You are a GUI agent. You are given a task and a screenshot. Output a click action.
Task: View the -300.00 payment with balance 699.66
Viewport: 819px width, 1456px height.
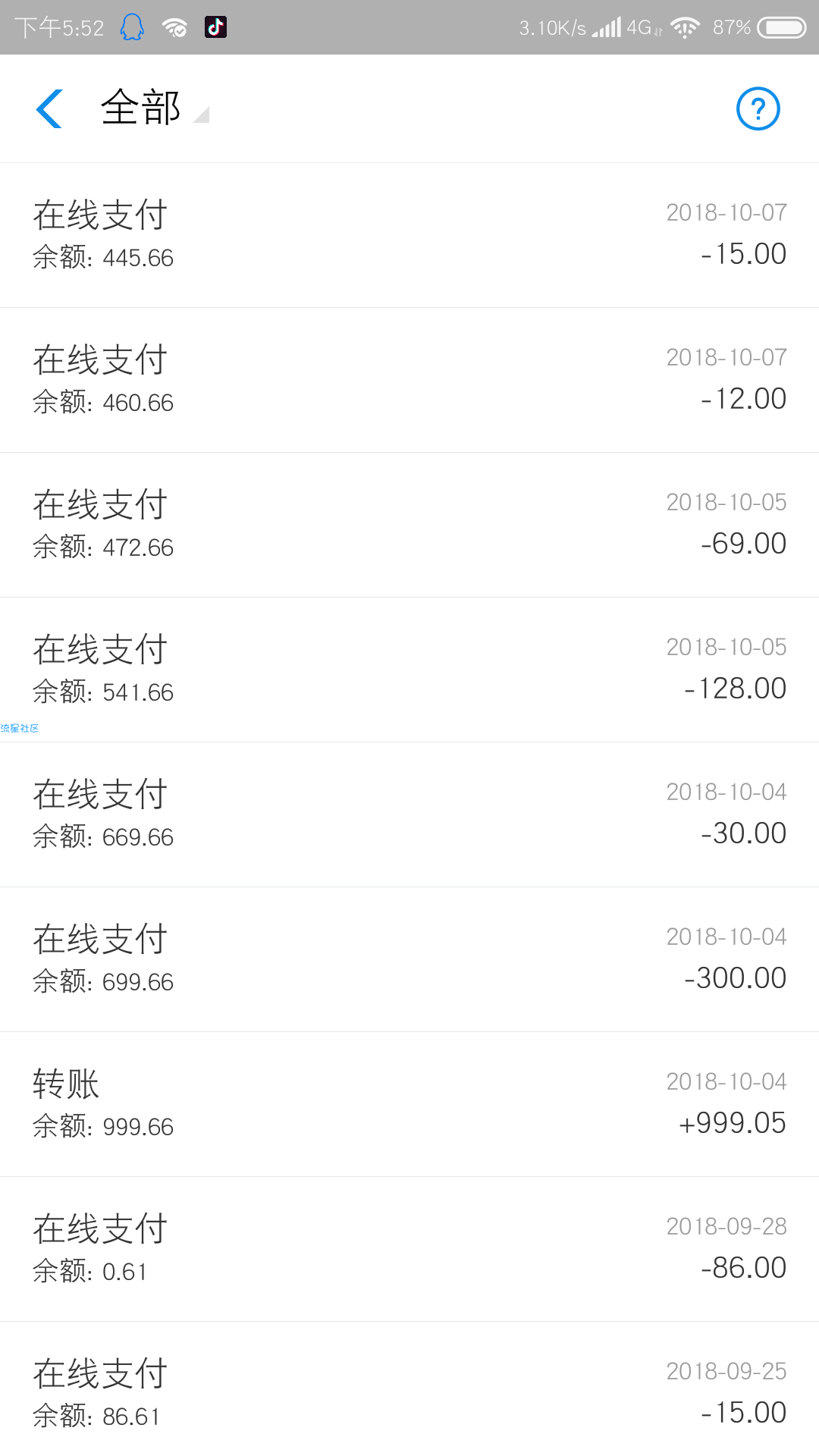(409, 959)
